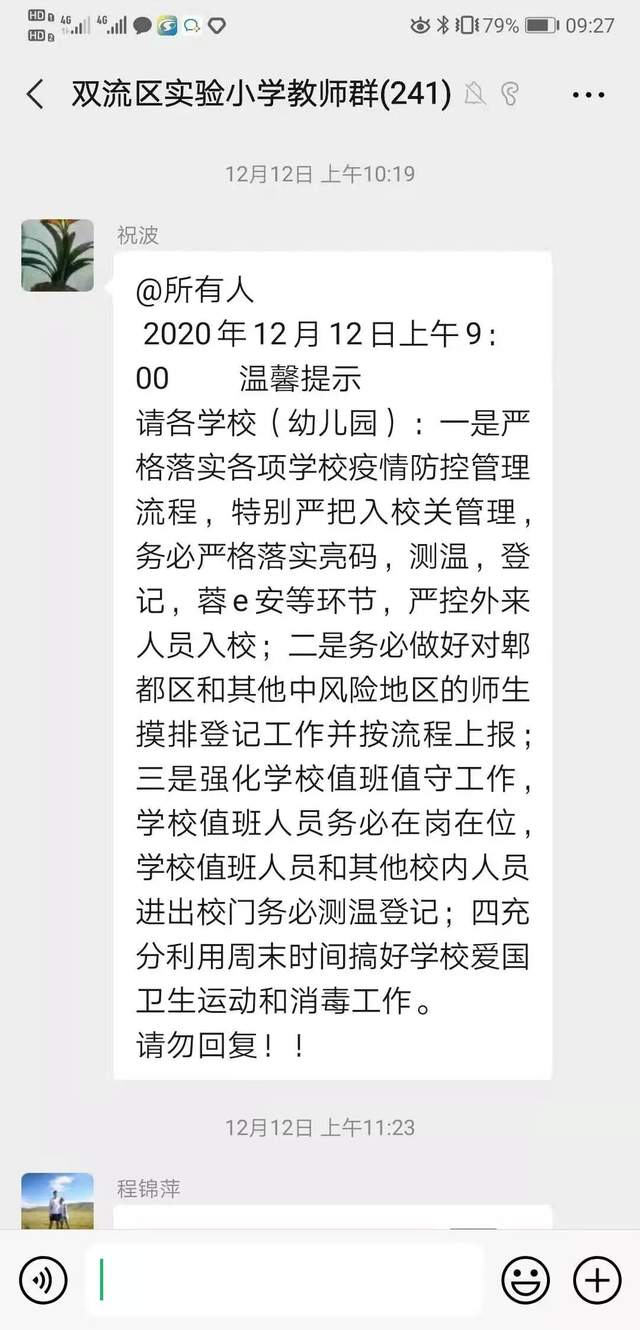Open the three-dot chat info menu
Image resolution: width=640 pixels, height=1330 pixels.
pos(588,95)
